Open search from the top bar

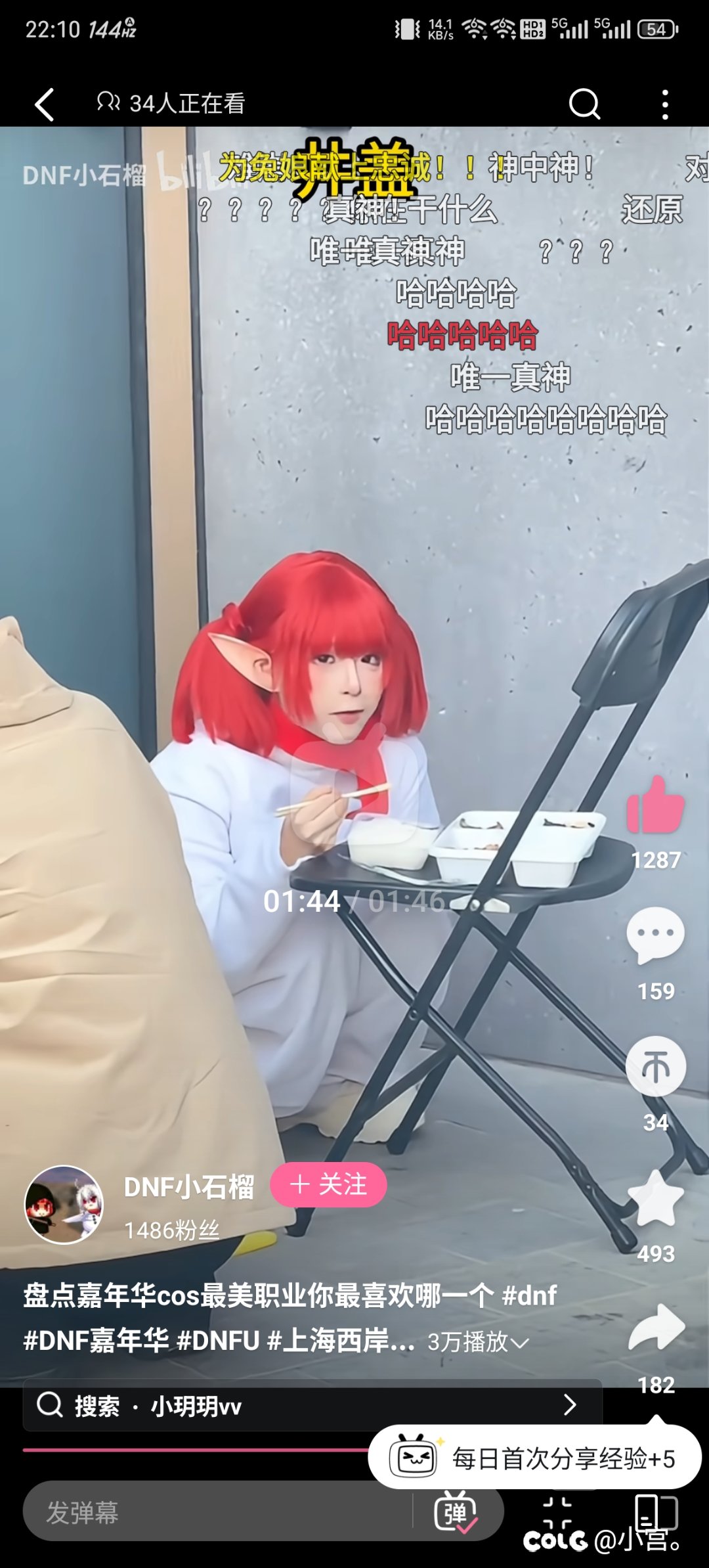(x=584, y=104)
